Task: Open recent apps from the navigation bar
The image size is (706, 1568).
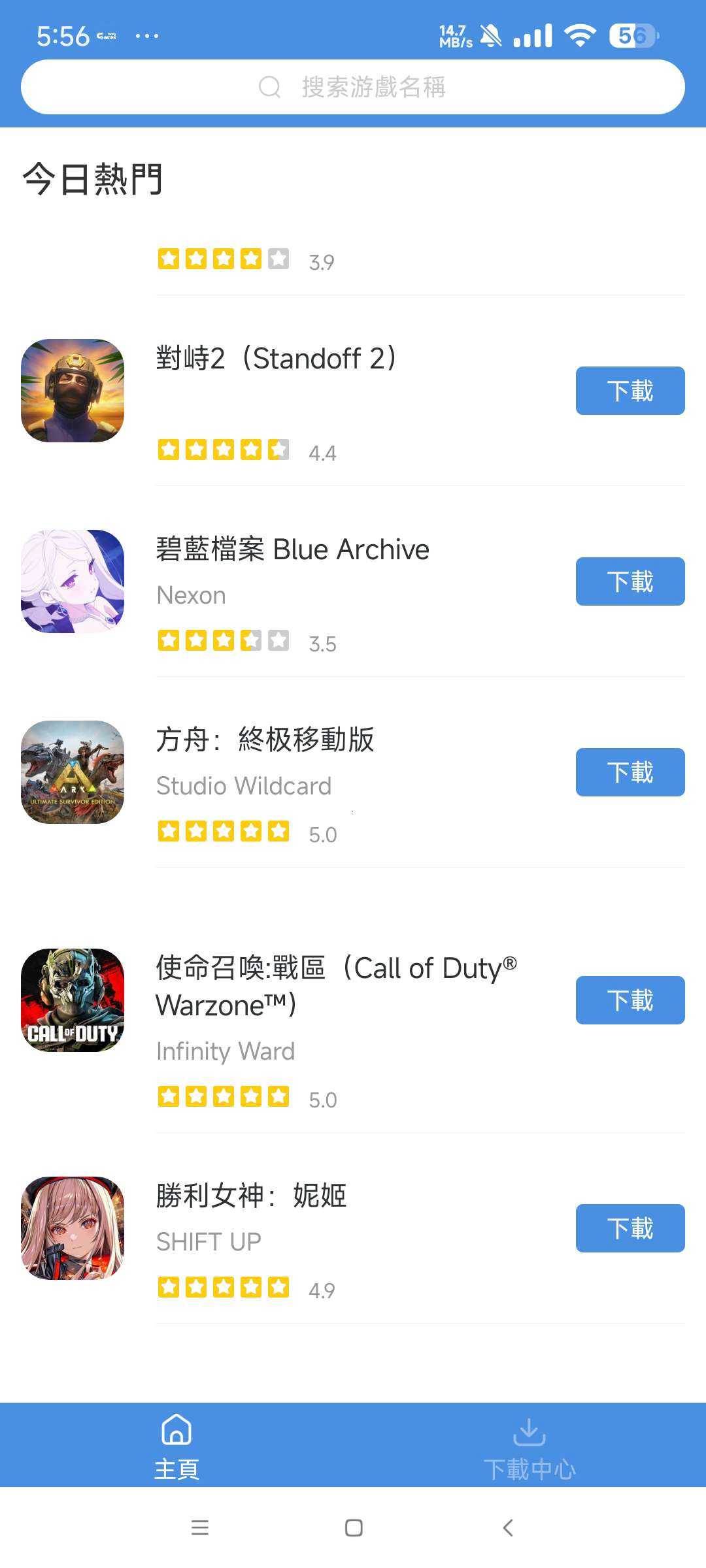Action: click(x=199, y=1527)
